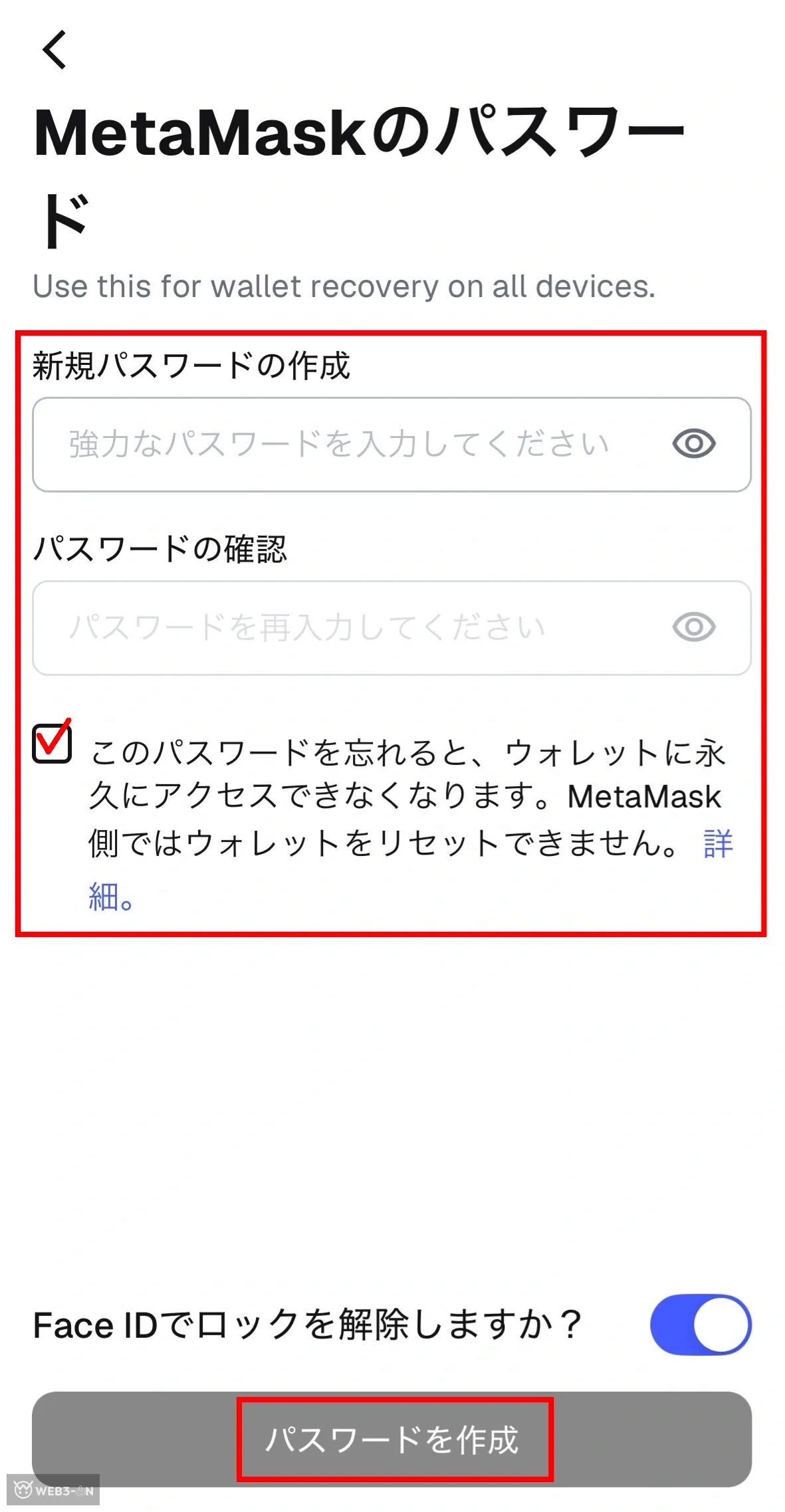Go back using the top-left arrow
785x1512 pixels.
tap(55, 50)
